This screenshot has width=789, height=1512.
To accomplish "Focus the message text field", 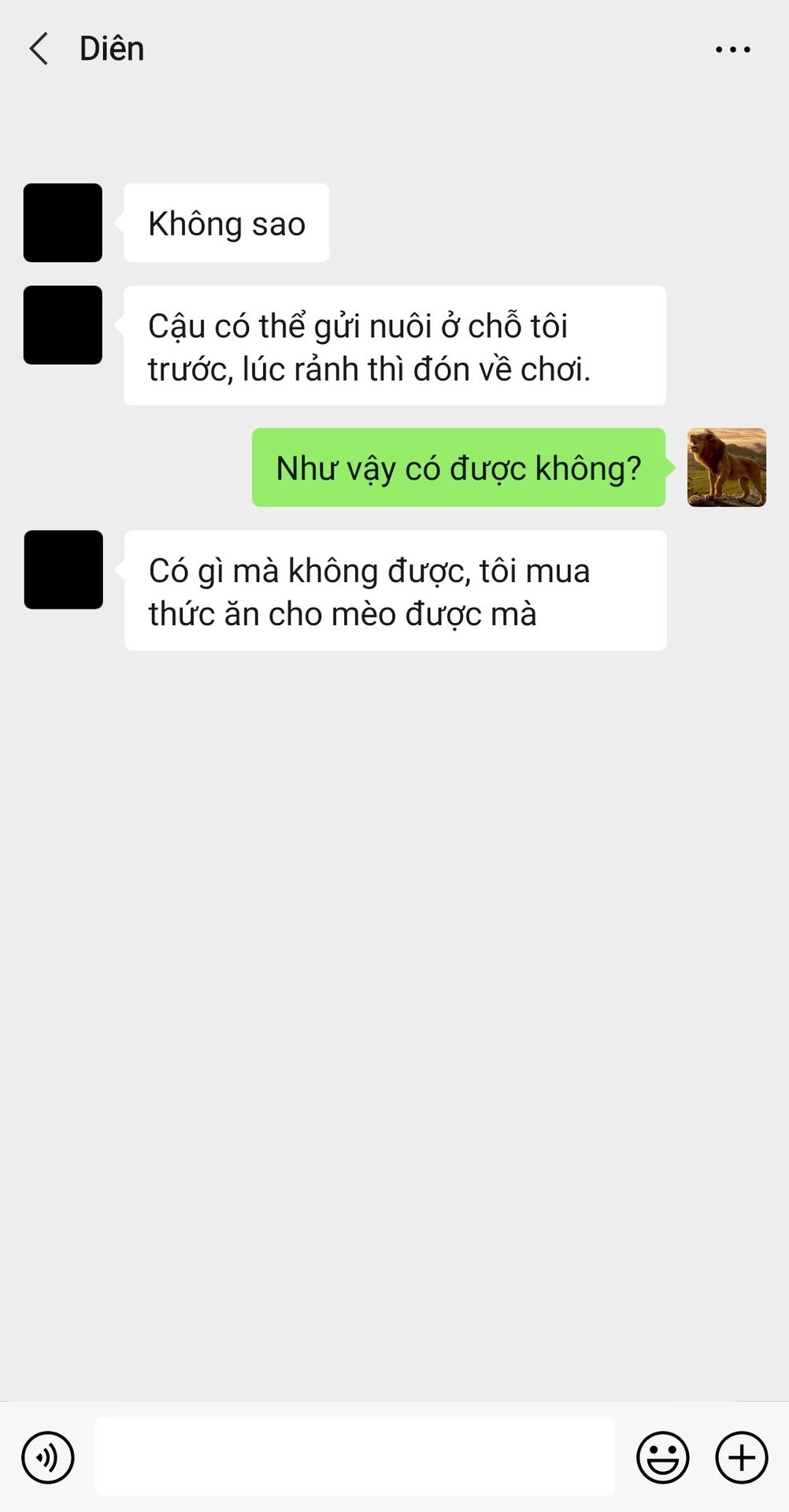I will [x=354, y=1456].
